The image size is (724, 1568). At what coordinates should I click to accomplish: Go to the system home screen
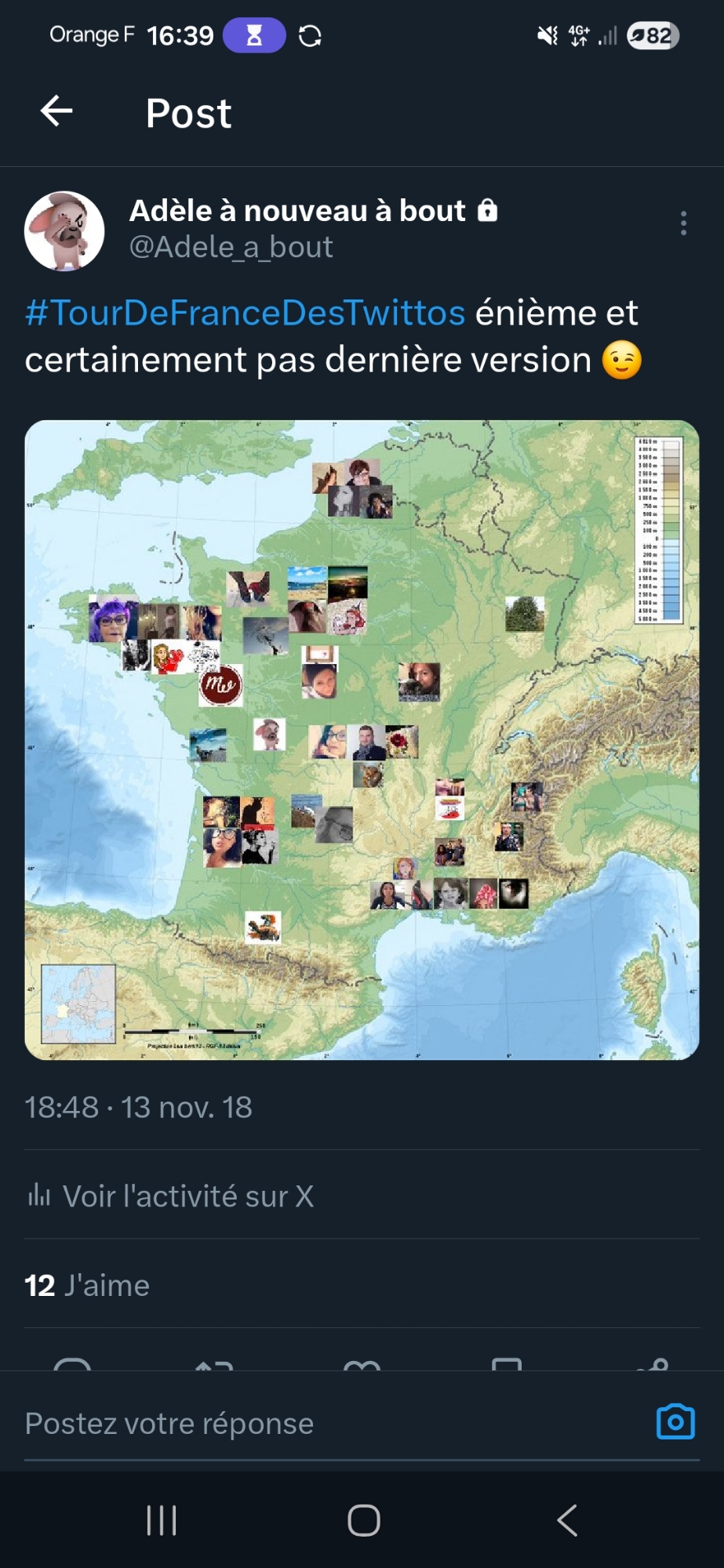pos(363,1521)
